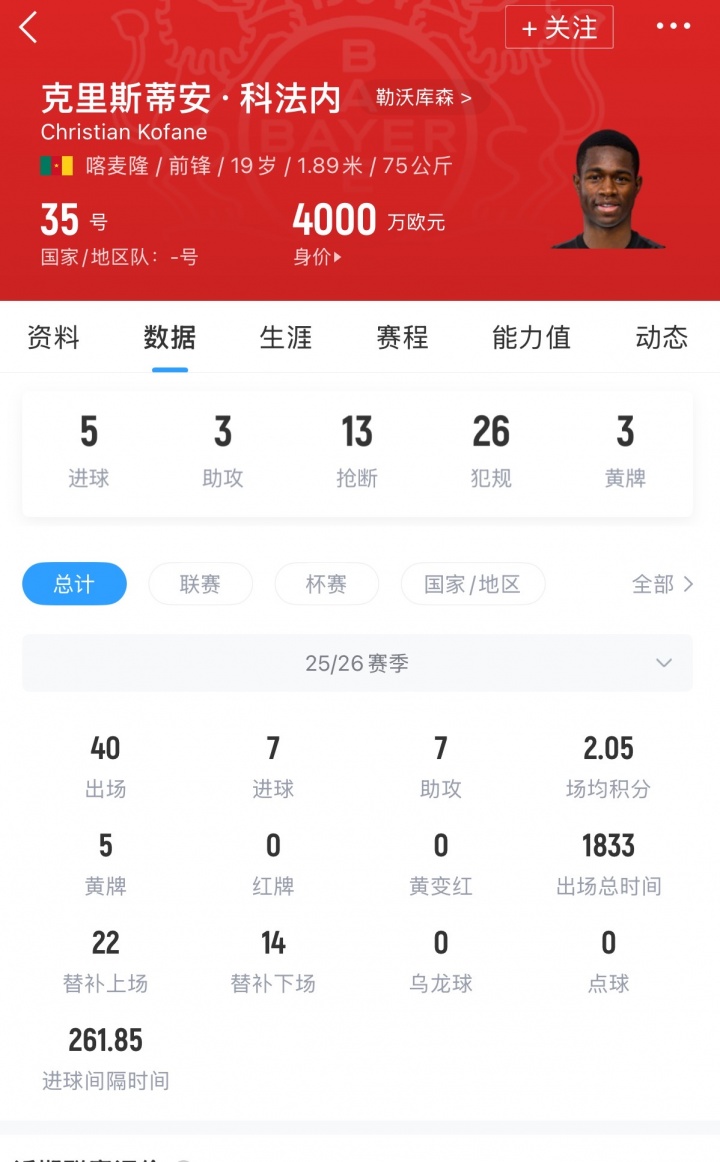This screenshot has width=720, height=1162.
Task: Enable the 联赛 filter
Action: (x=200, y=584)
